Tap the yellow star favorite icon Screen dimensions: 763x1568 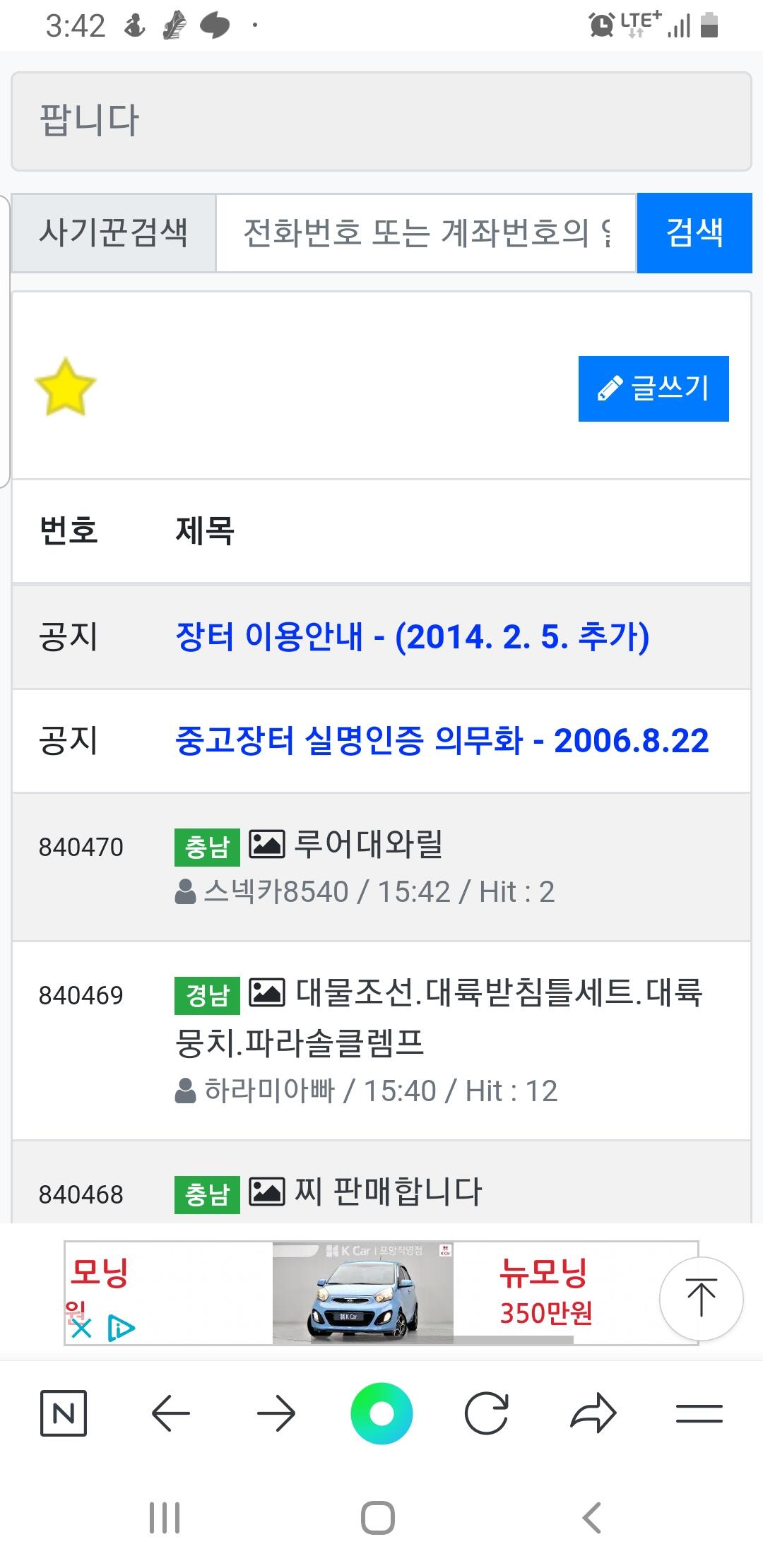click(x=65, y=387)
